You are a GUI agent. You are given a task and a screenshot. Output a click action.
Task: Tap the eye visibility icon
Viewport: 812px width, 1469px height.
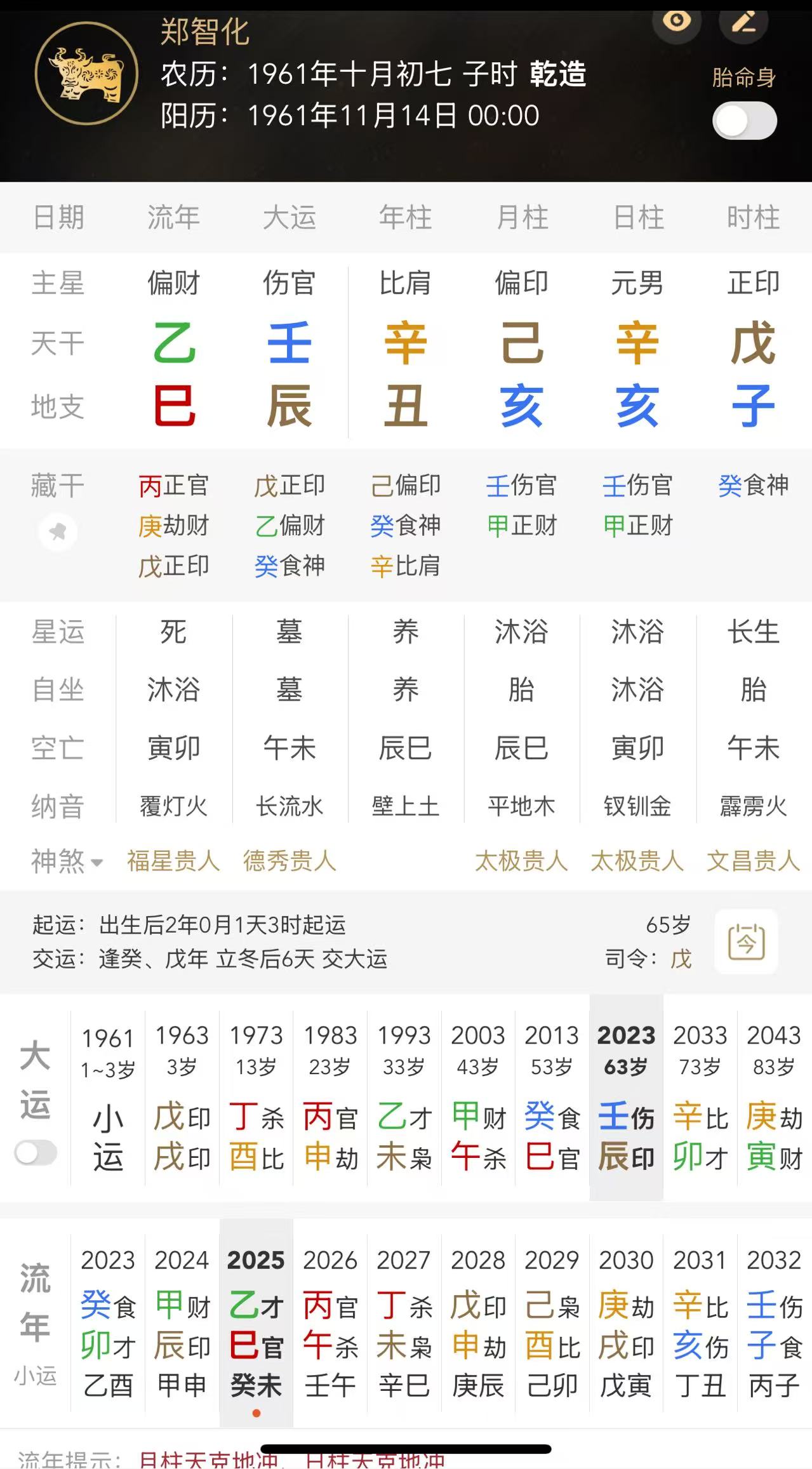[677, 20]
